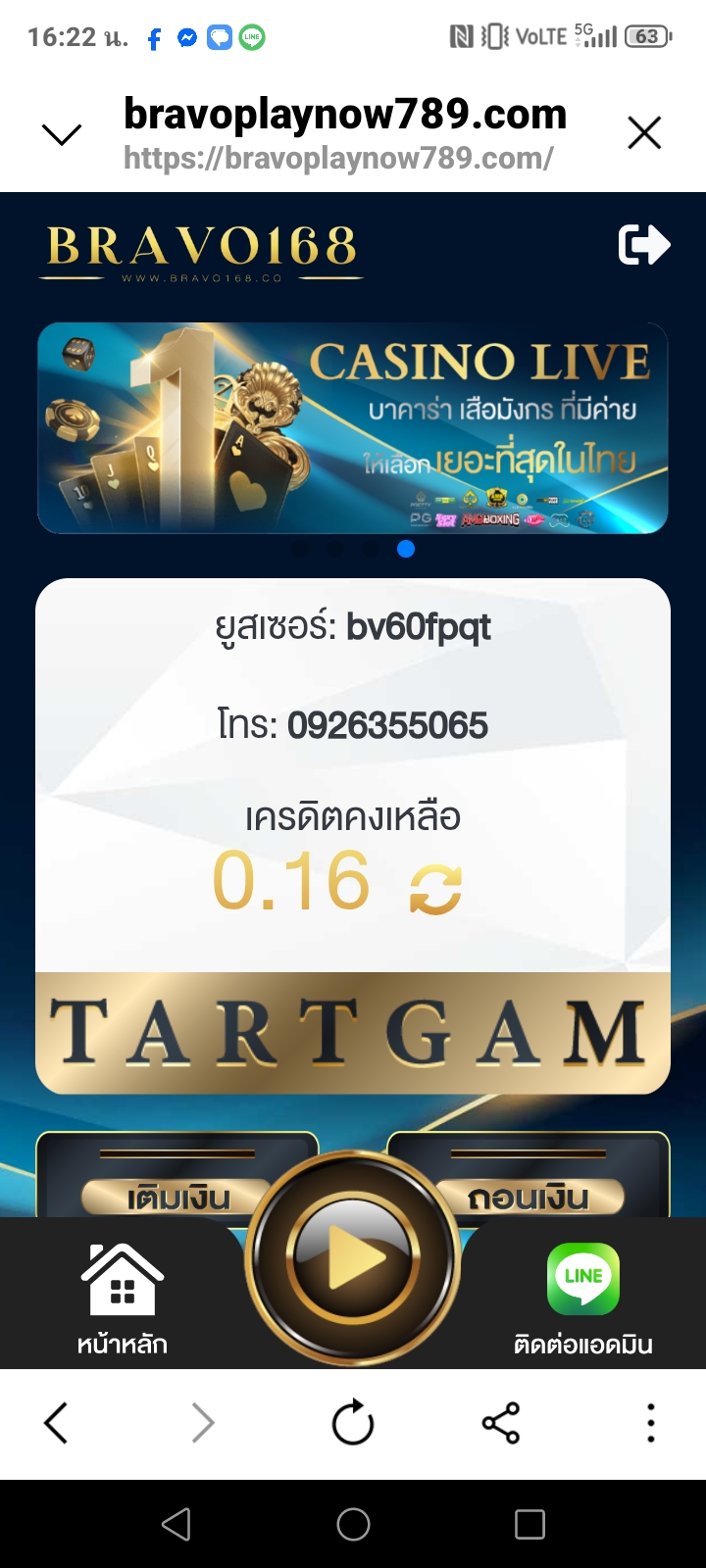The image size is (706, 1568).
Task: Tap the system home button
Action: coord(353,1524)
